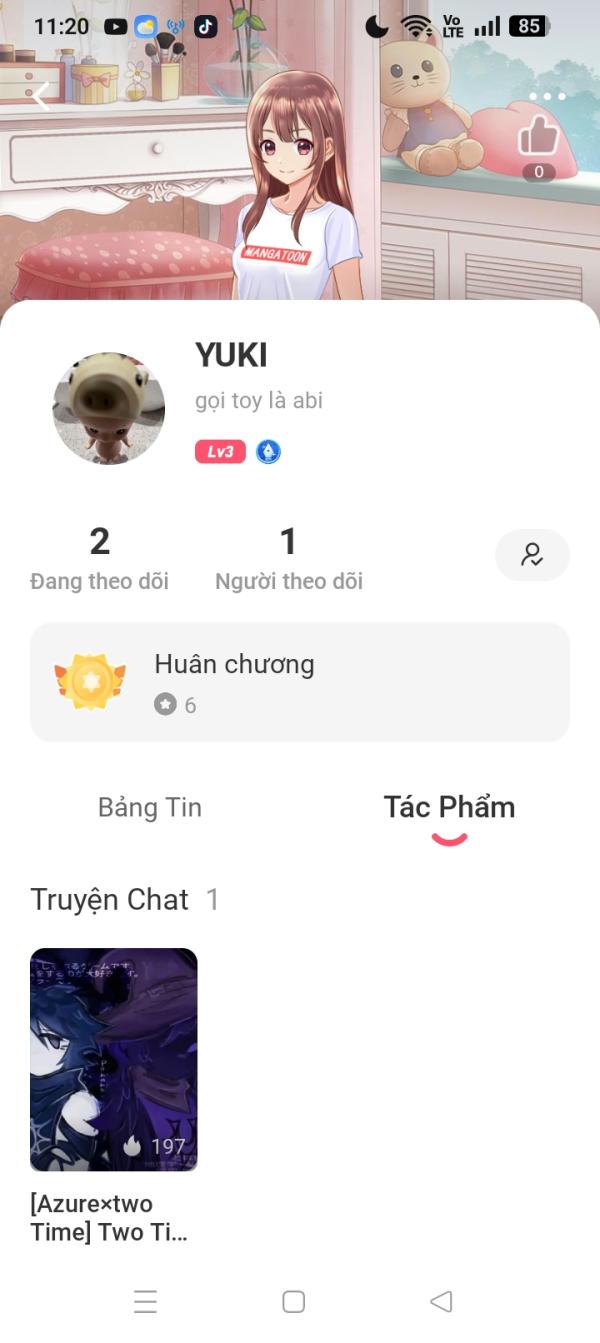Tap the following-status person button
The image size is (600, 1343).
tap(532, 555)
